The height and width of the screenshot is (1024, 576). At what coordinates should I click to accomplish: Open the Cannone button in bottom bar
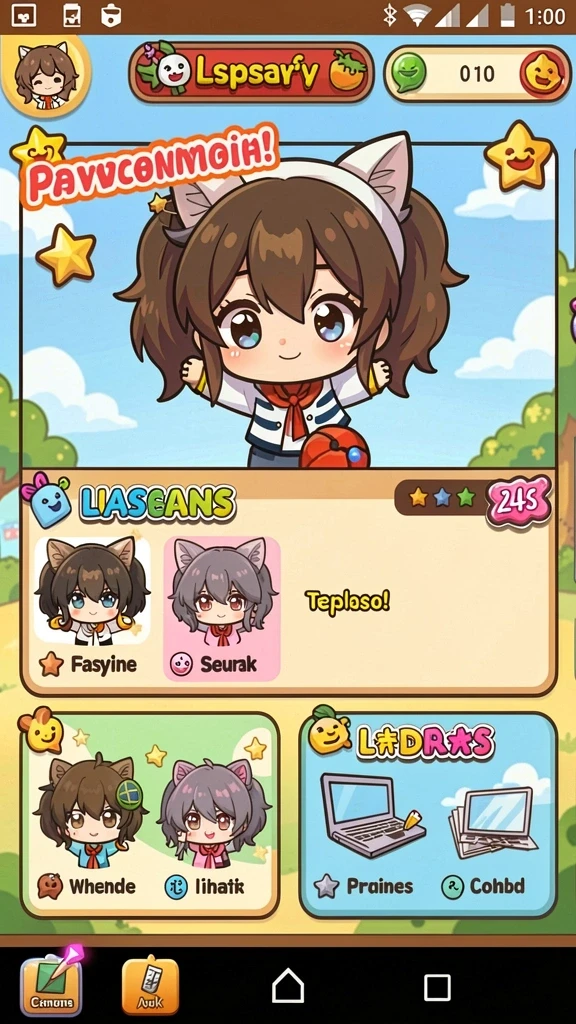(51, 984)
